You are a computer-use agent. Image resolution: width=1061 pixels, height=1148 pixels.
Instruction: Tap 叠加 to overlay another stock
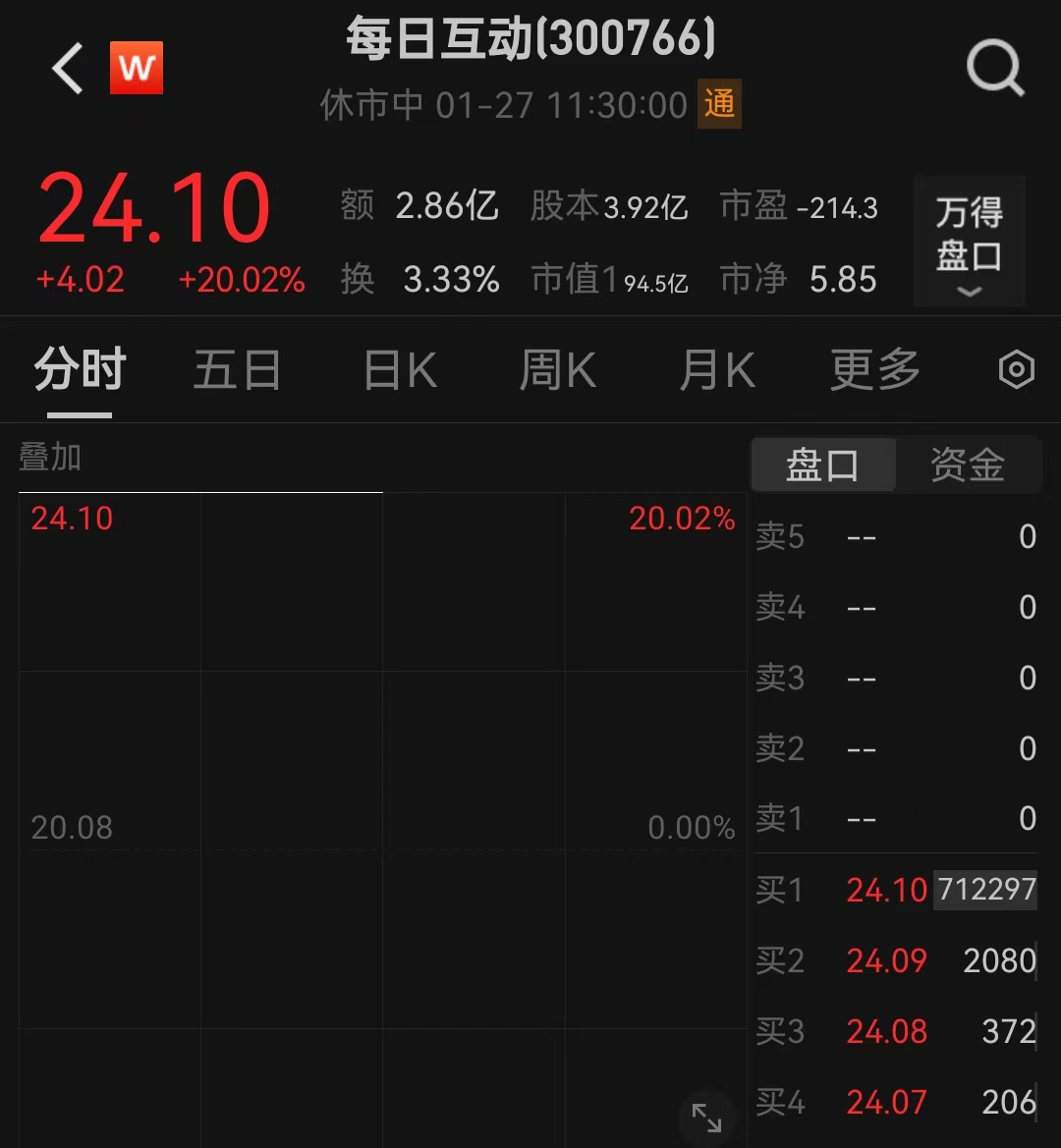(x=50, y=458)
